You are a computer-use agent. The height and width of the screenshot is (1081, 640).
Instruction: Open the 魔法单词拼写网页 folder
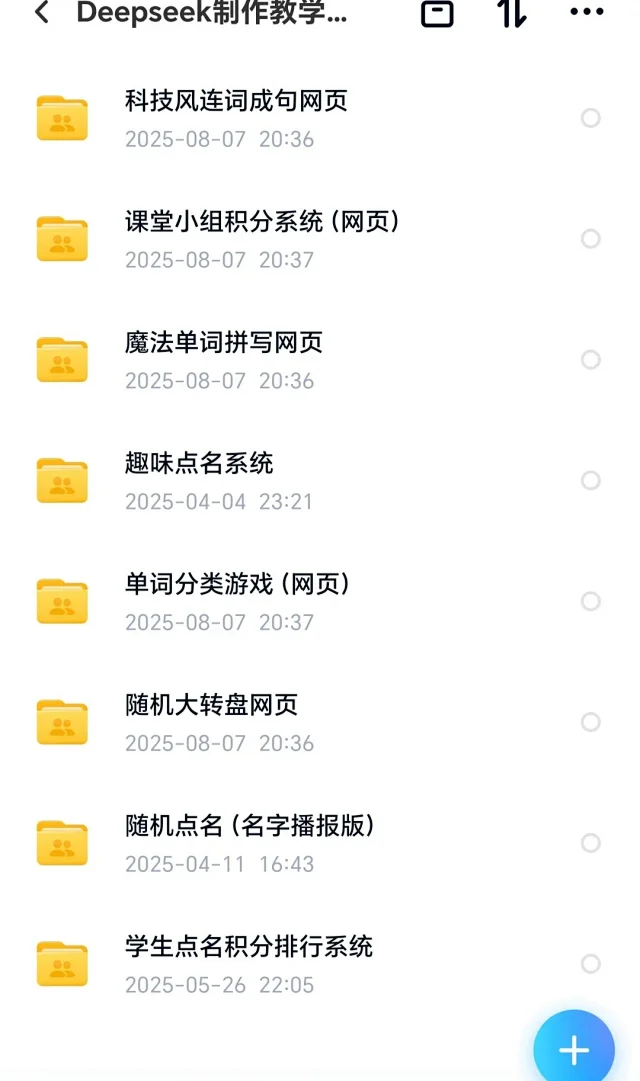(x=320, y=360)
